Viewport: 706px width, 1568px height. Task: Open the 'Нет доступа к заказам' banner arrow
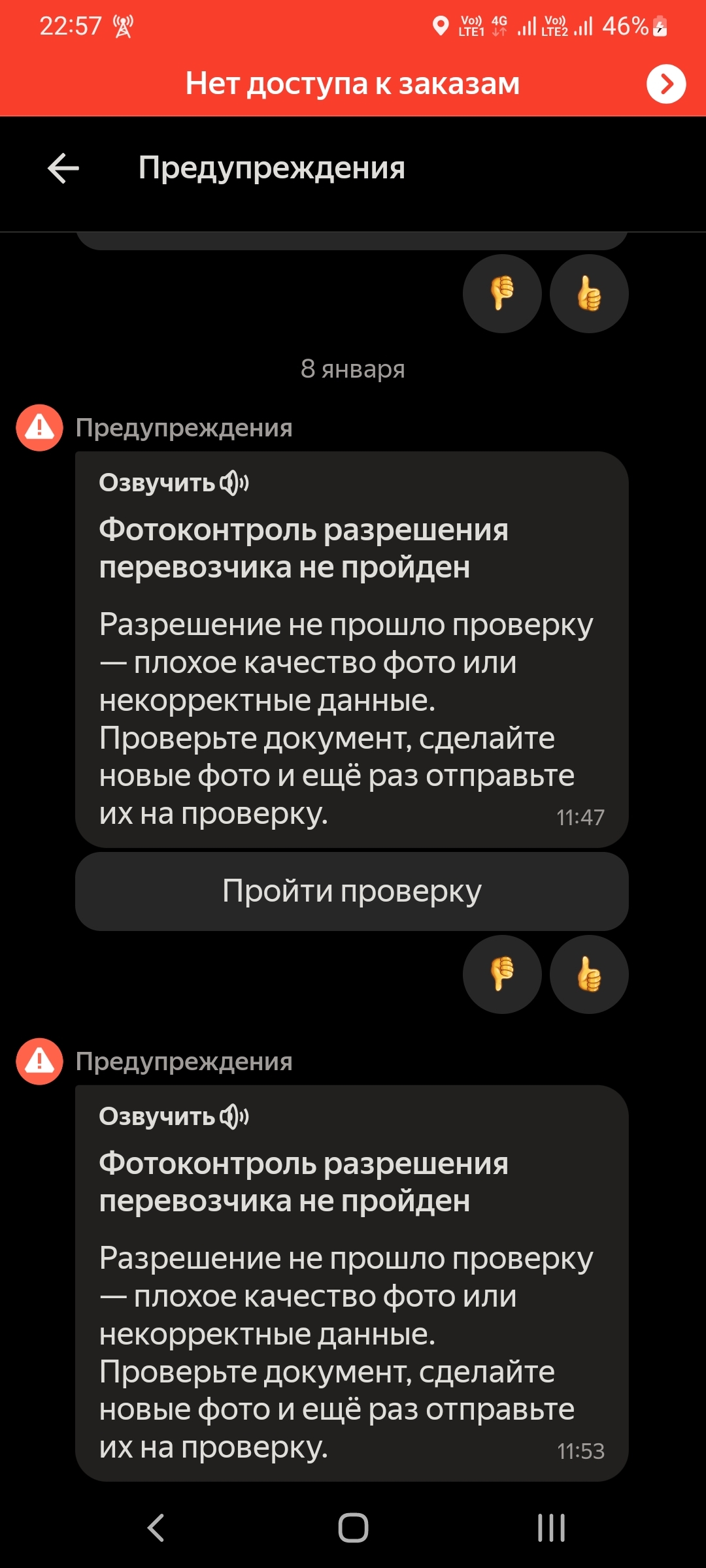665,84
